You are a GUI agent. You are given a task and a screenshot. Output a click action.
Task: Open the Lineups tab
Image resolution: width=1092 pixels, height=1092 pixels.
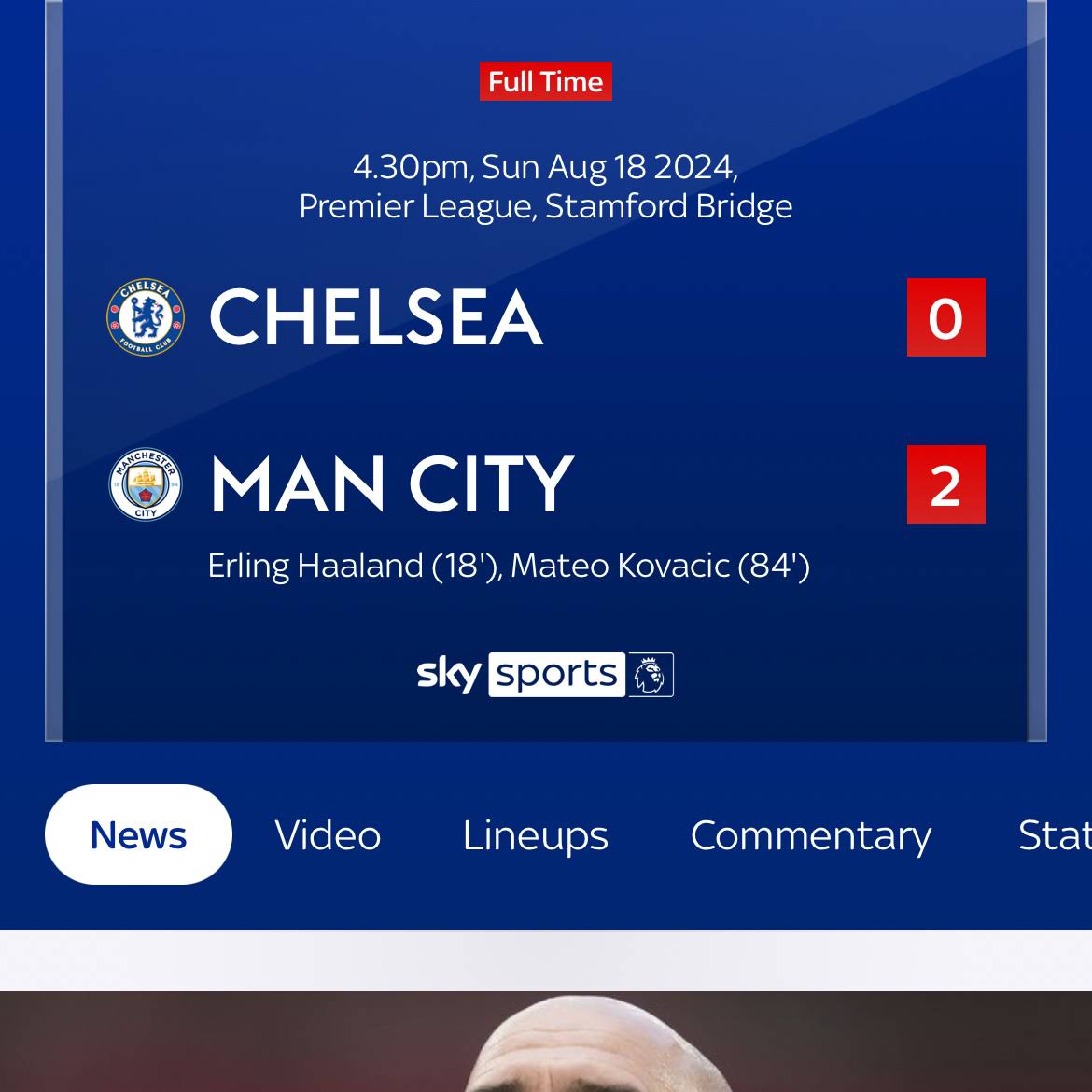pos(535,834)
